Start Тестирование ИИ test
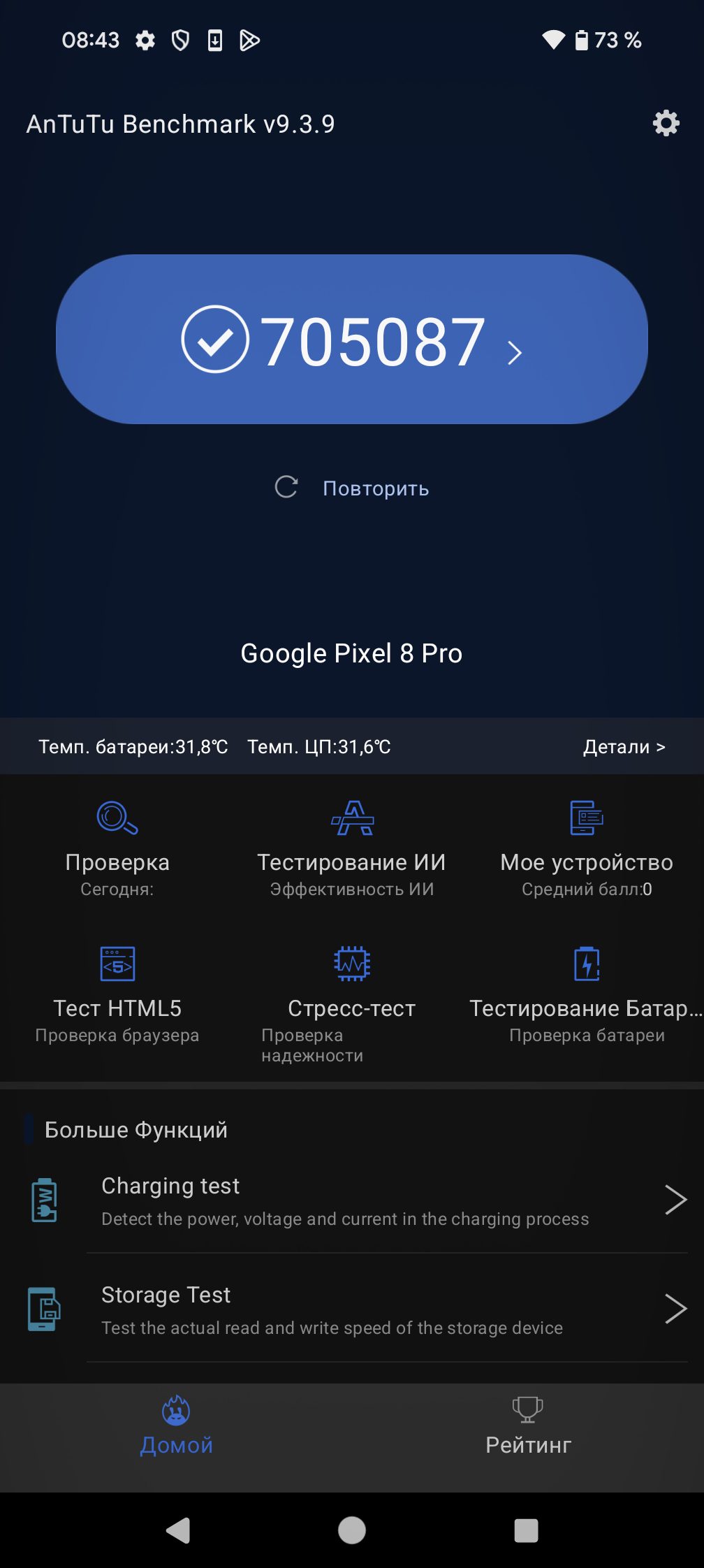 click(x=352, y=848)
